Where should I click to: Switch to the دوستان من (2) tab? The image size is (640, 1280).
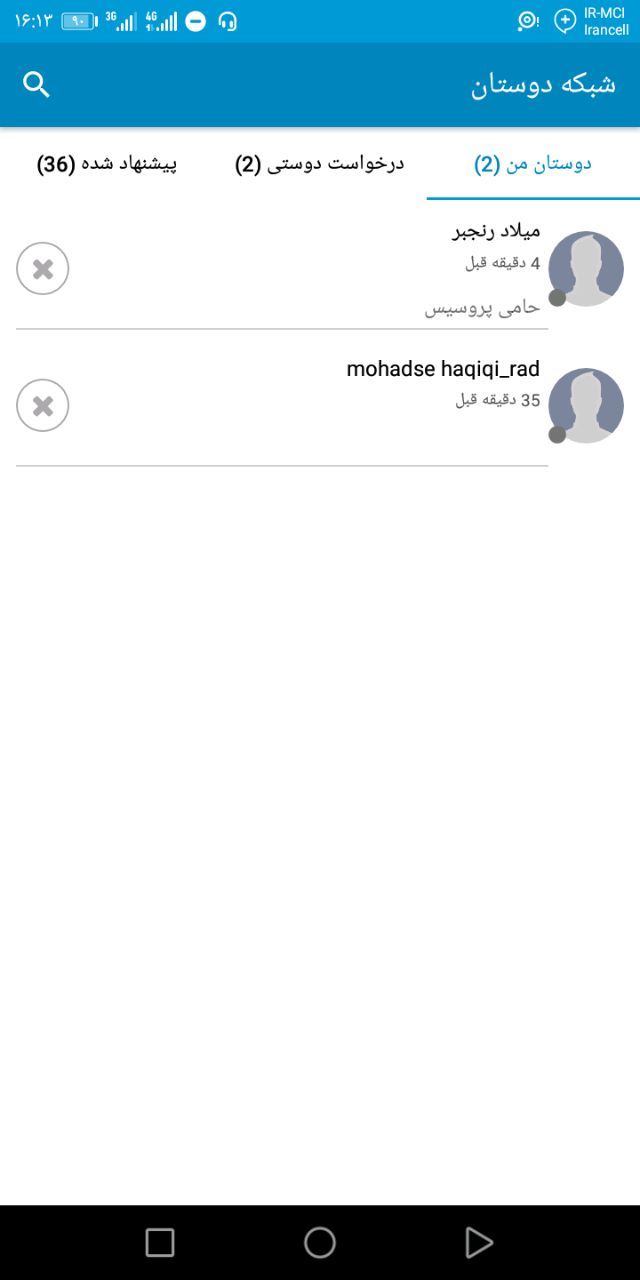coord(533,164)
